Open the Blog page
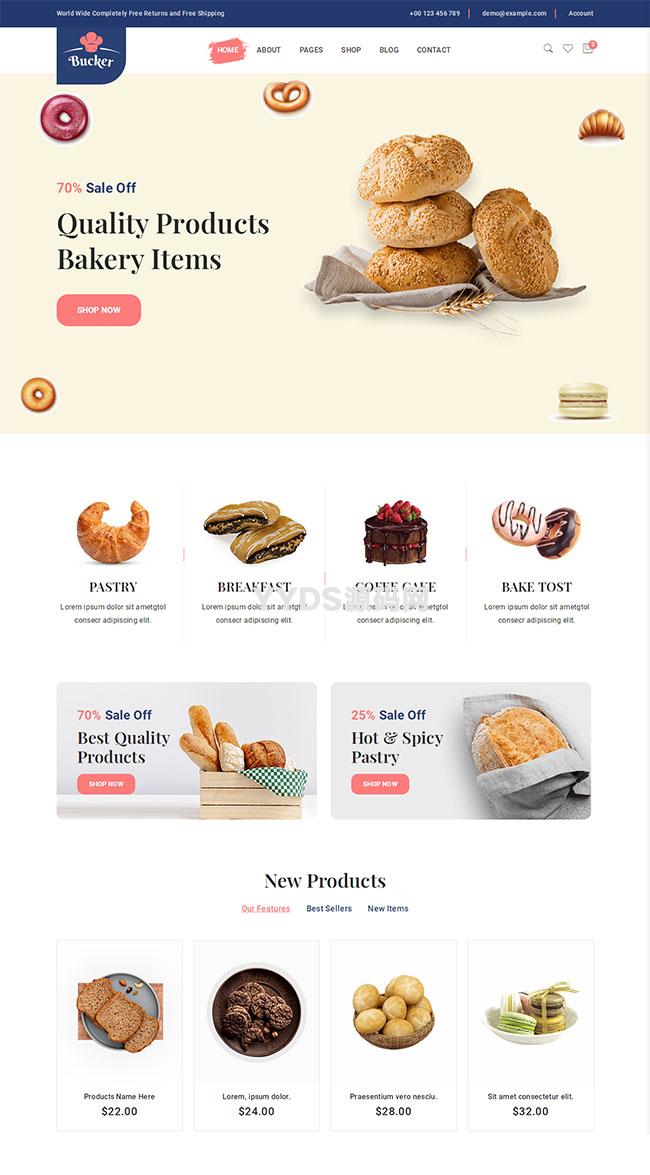 tap(389, 50)
